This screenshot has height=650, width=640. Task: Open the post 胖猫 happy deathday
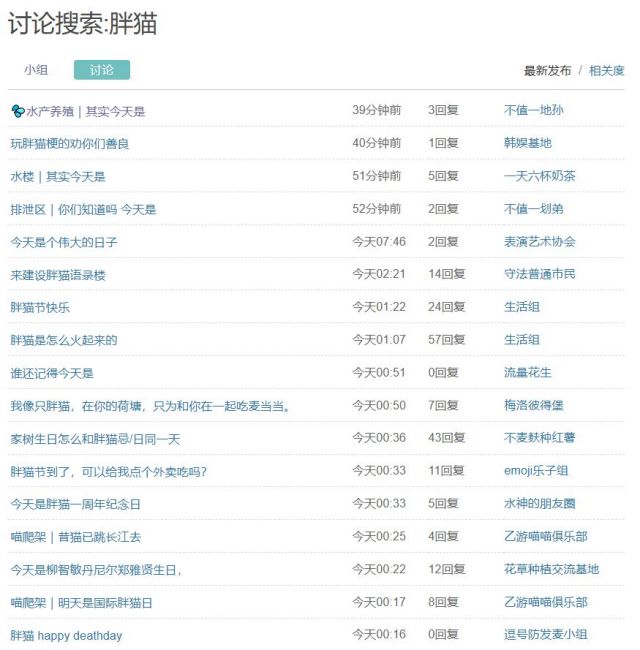coord(66,636)
